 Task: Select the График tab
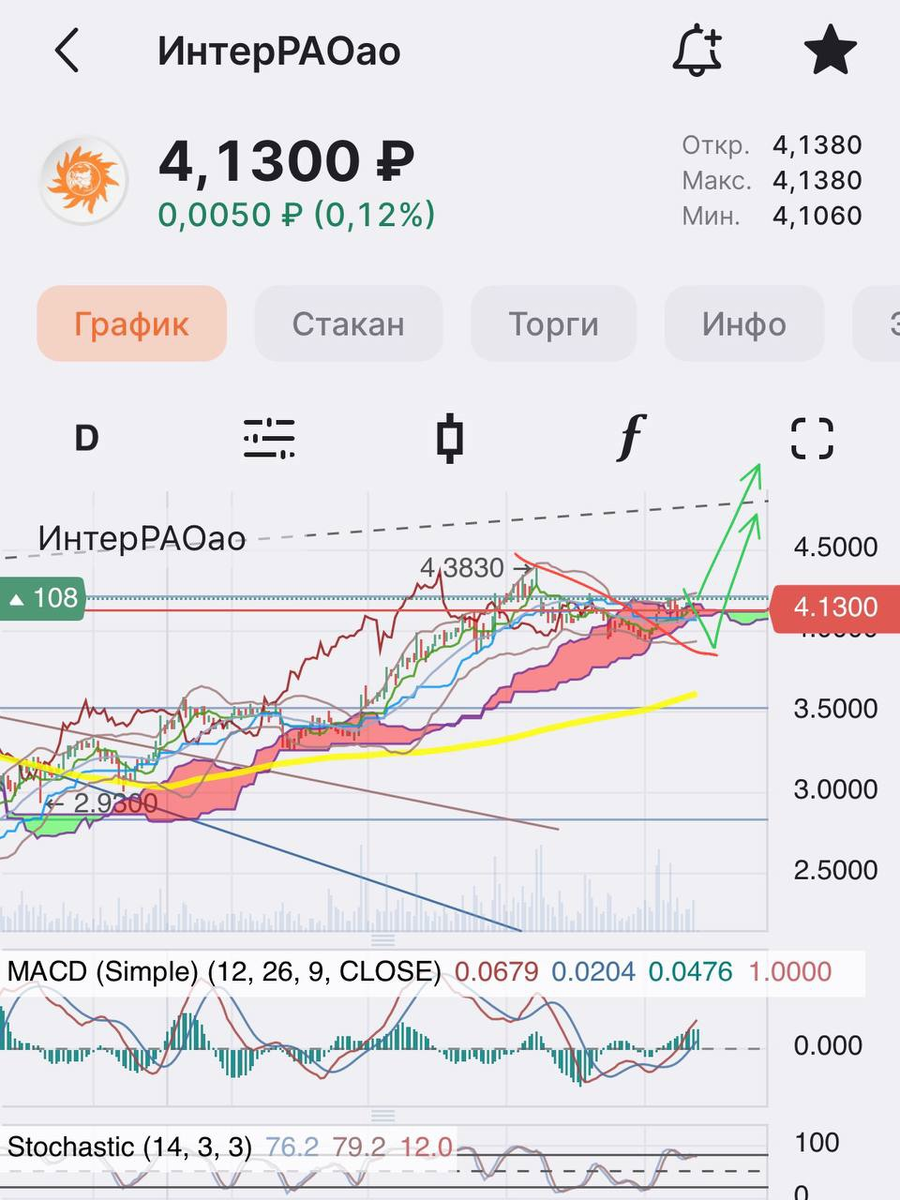tap(132, 323)
